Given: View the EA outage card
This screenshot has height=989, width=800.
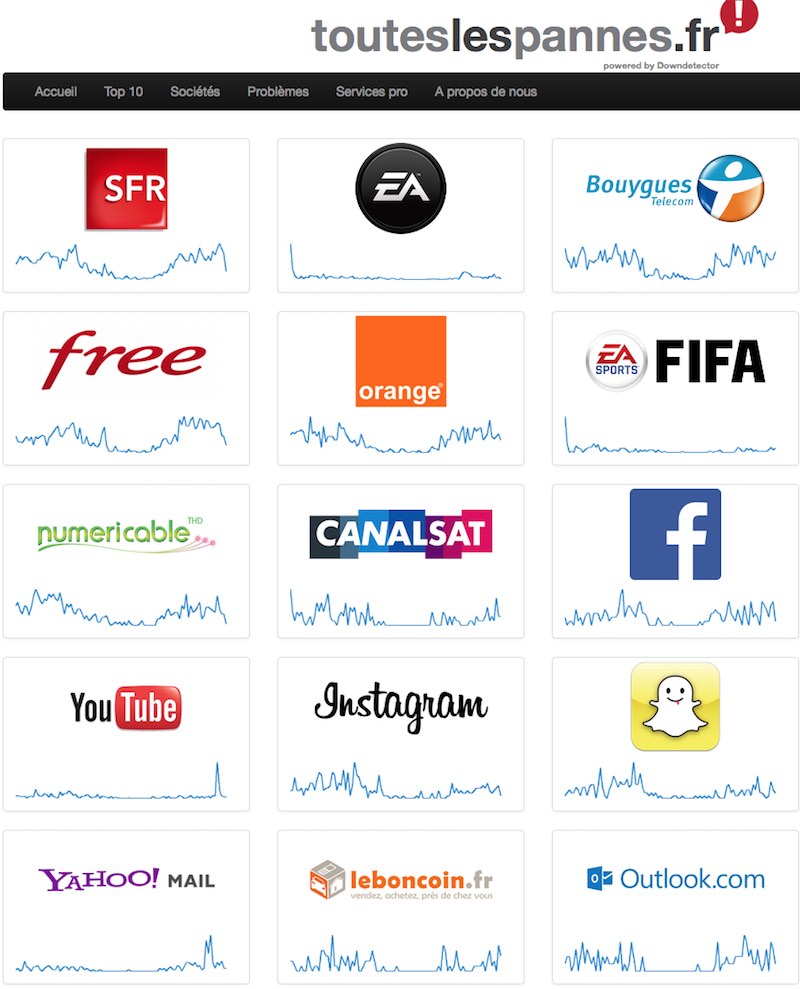Looking at the screenshot, I should click(x=400, y=188).
